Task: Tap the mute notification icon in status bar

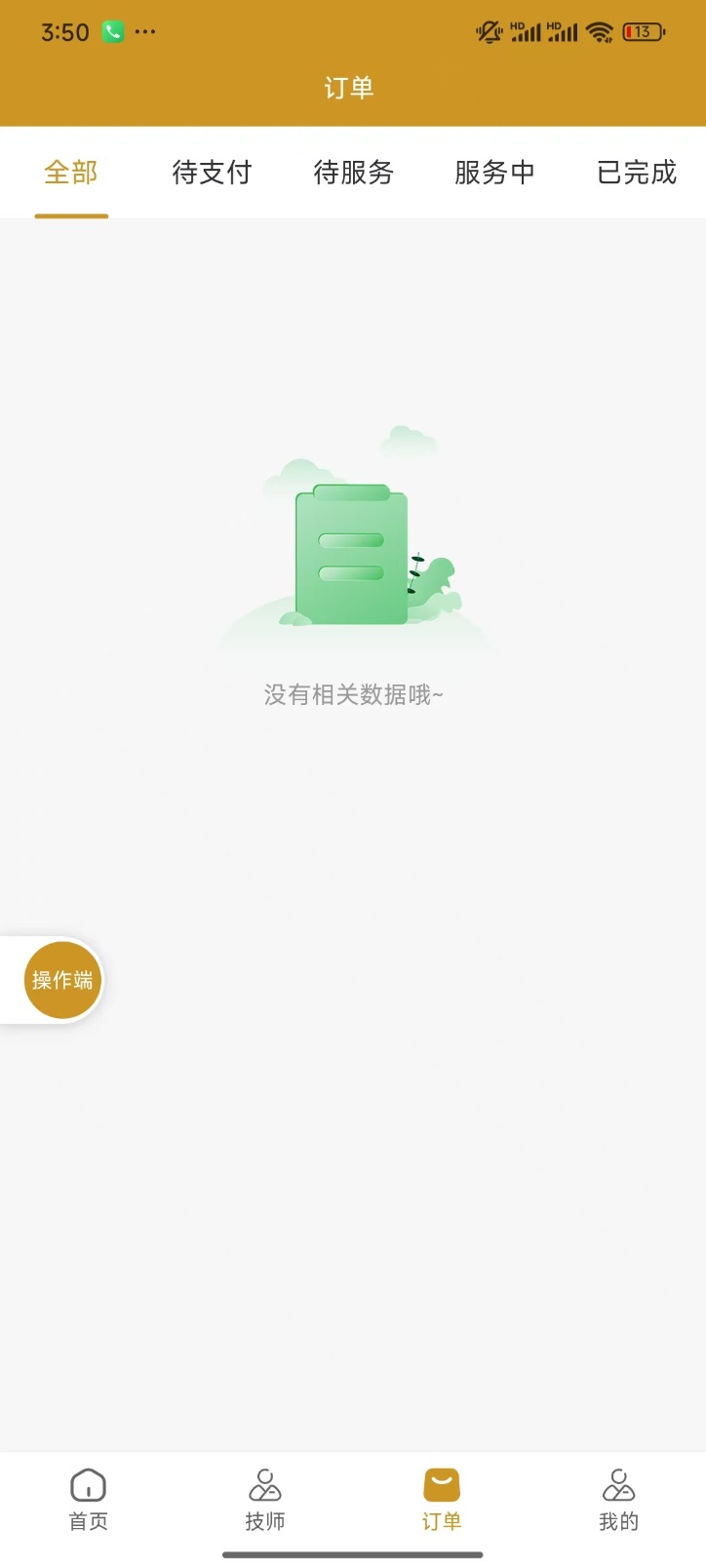Action: point(487,30)
